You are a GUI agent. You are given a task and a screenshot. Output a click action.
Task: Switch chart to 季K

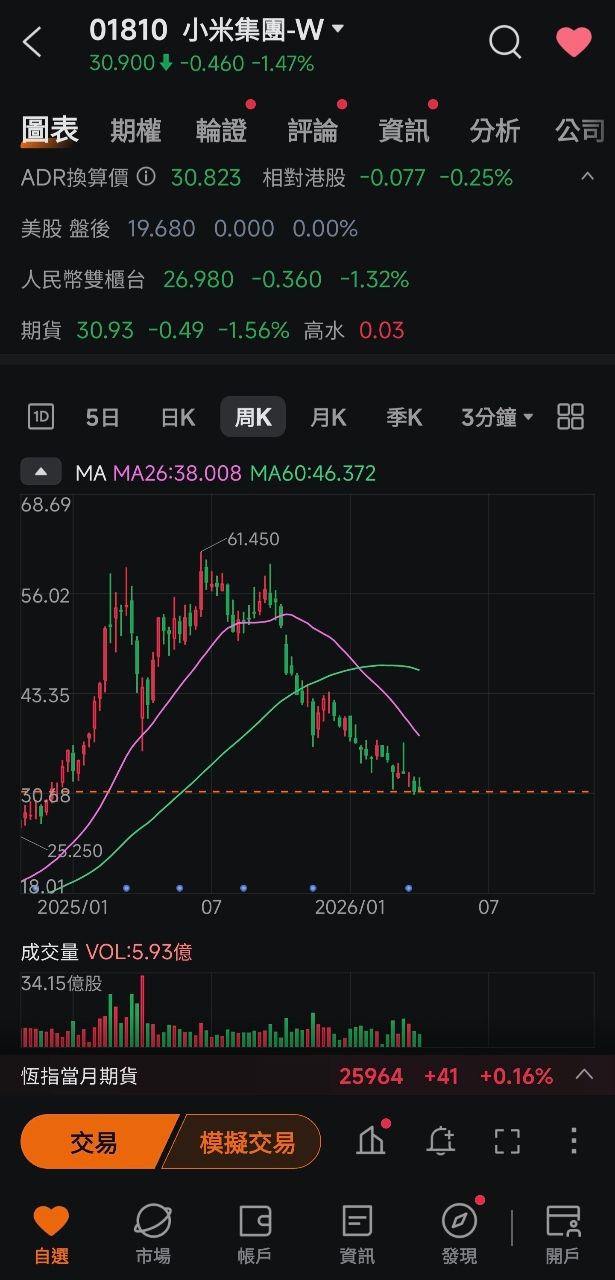[404, 417]
